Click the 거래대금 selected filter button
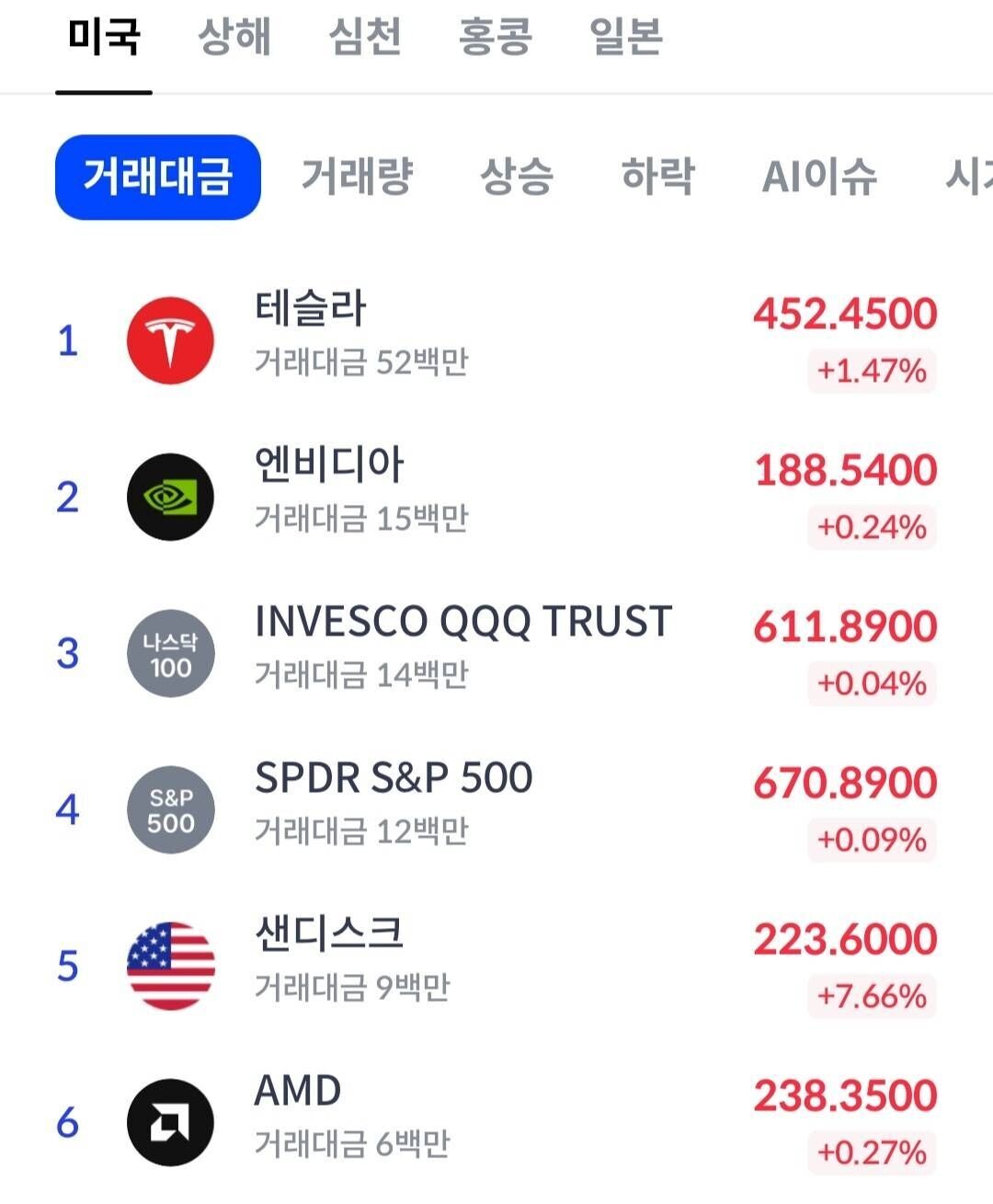The width and height of the screenshot is (993, 1204). (x=156, y=177)
